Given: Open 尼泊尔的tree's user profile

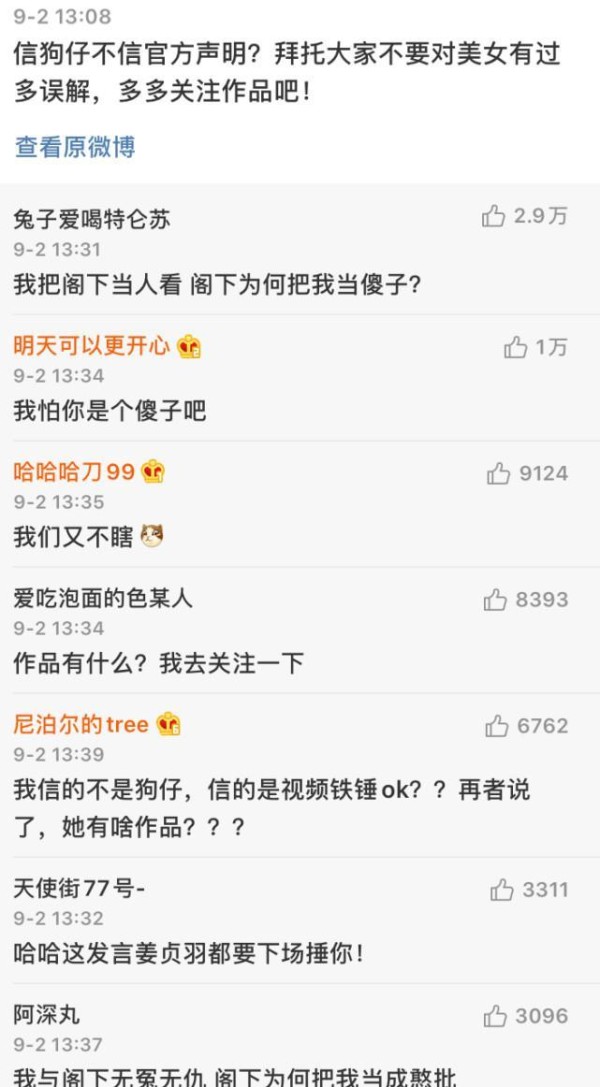Looking at the screenshot, I should coord(81,724).
